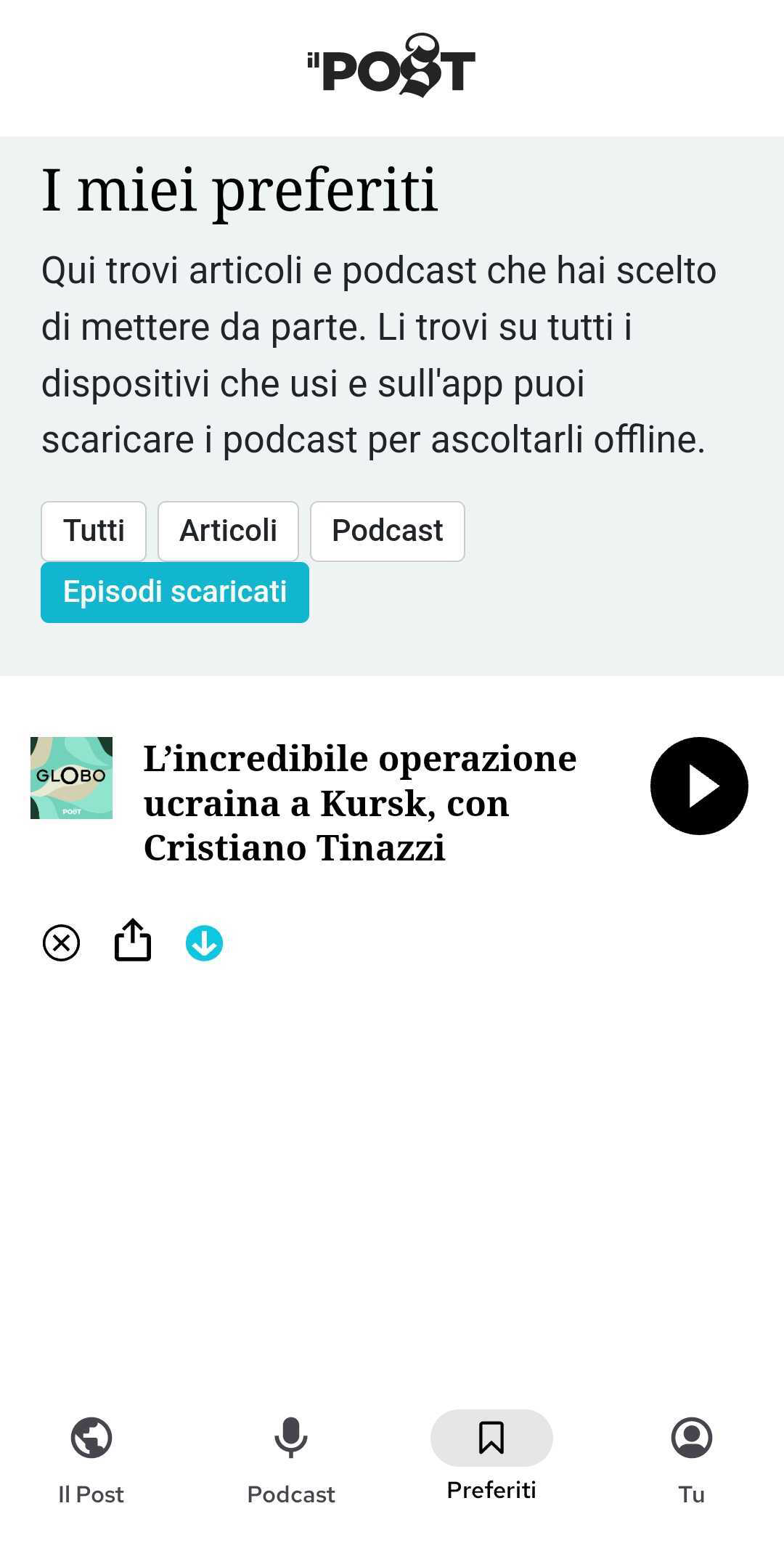This screenshot has height=1543, width=784.
Task: Select the Tutti filter
Action: click(x=94, y=531)
